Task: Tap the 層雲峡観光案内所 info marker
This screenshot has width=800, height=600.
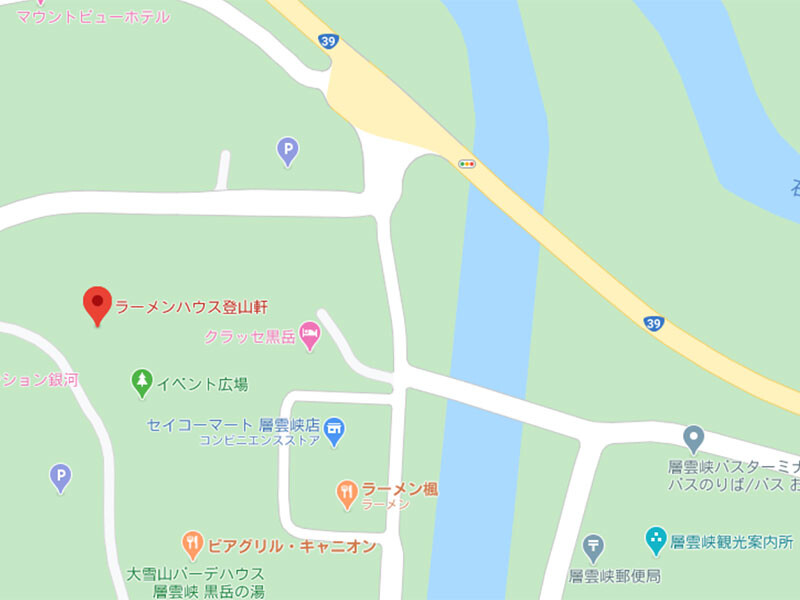Action: 656,541
